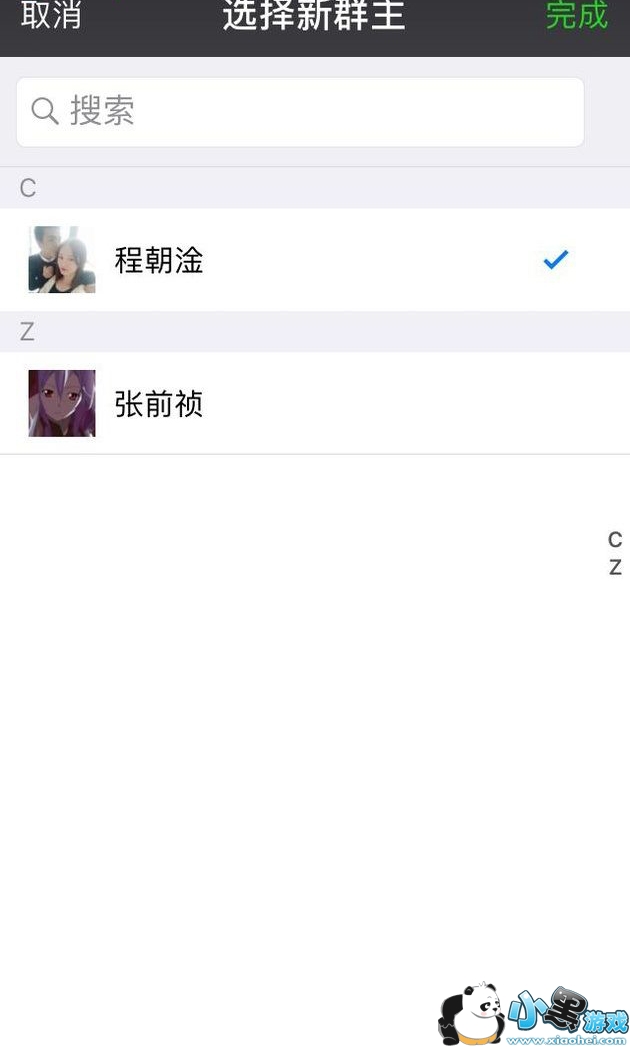Tap 取消 to cancel selection
The width and height of the screenshot is (630, 1049).
pyautogui.click(x=51, y=16)
